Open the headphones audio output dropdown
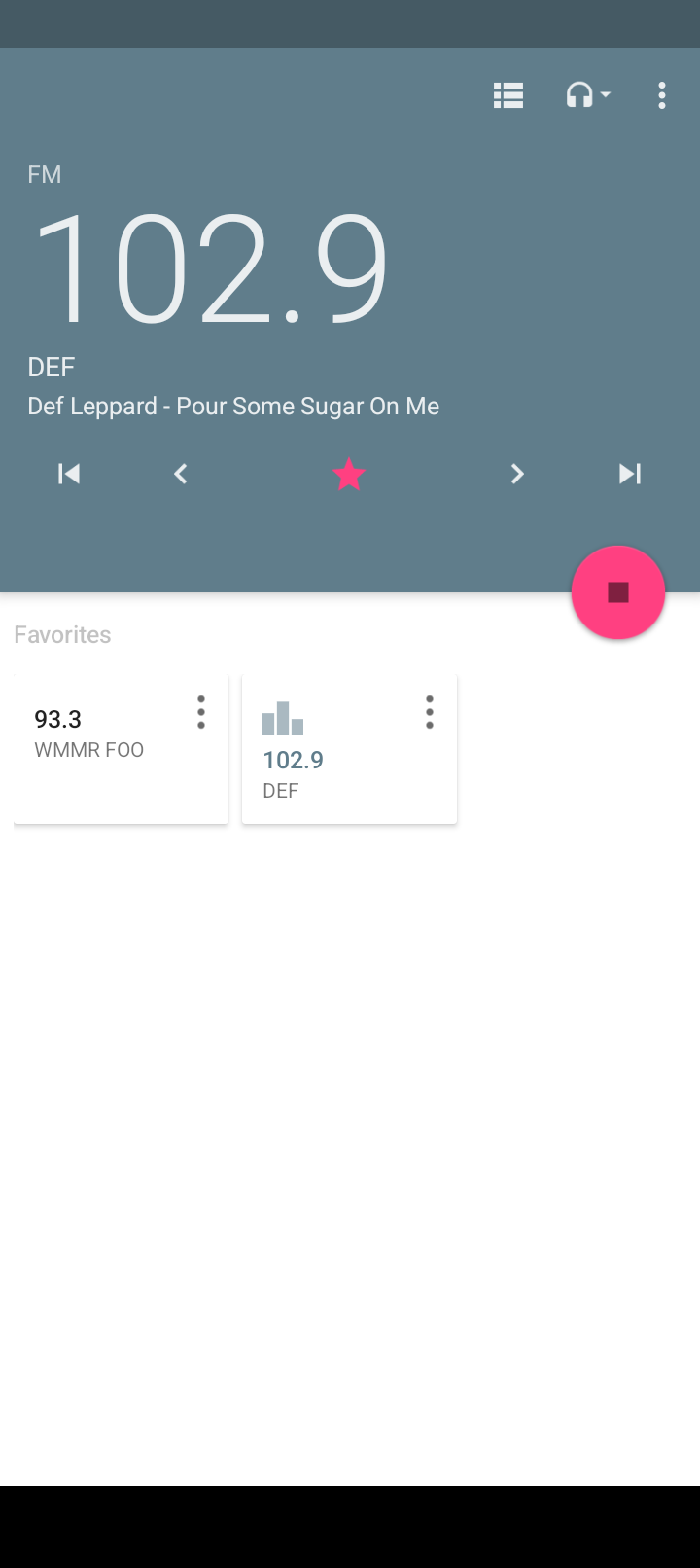Image resolution: width=700 pixels, height=1568 pixels. (587, 95)
